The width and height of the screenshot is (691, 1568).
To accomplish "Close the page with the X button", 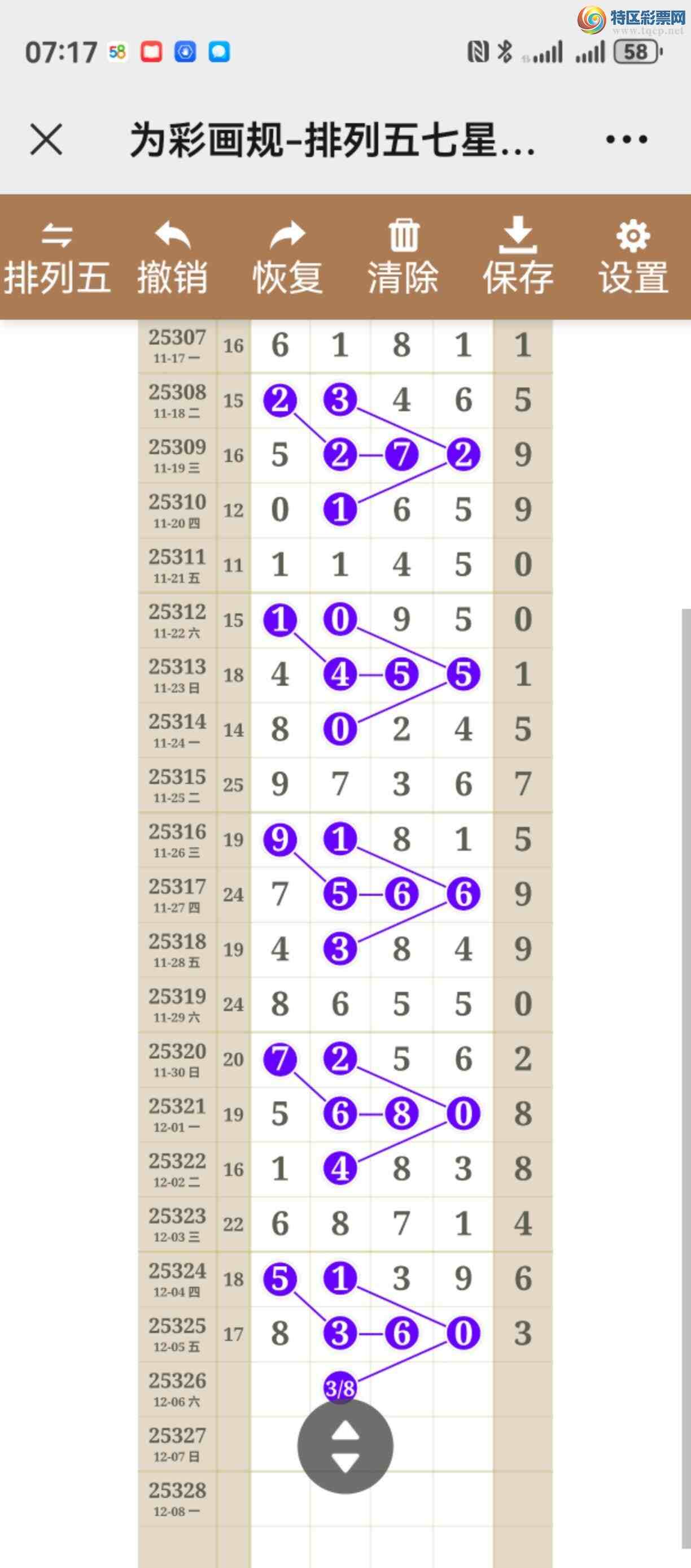I will coord(46,140).
